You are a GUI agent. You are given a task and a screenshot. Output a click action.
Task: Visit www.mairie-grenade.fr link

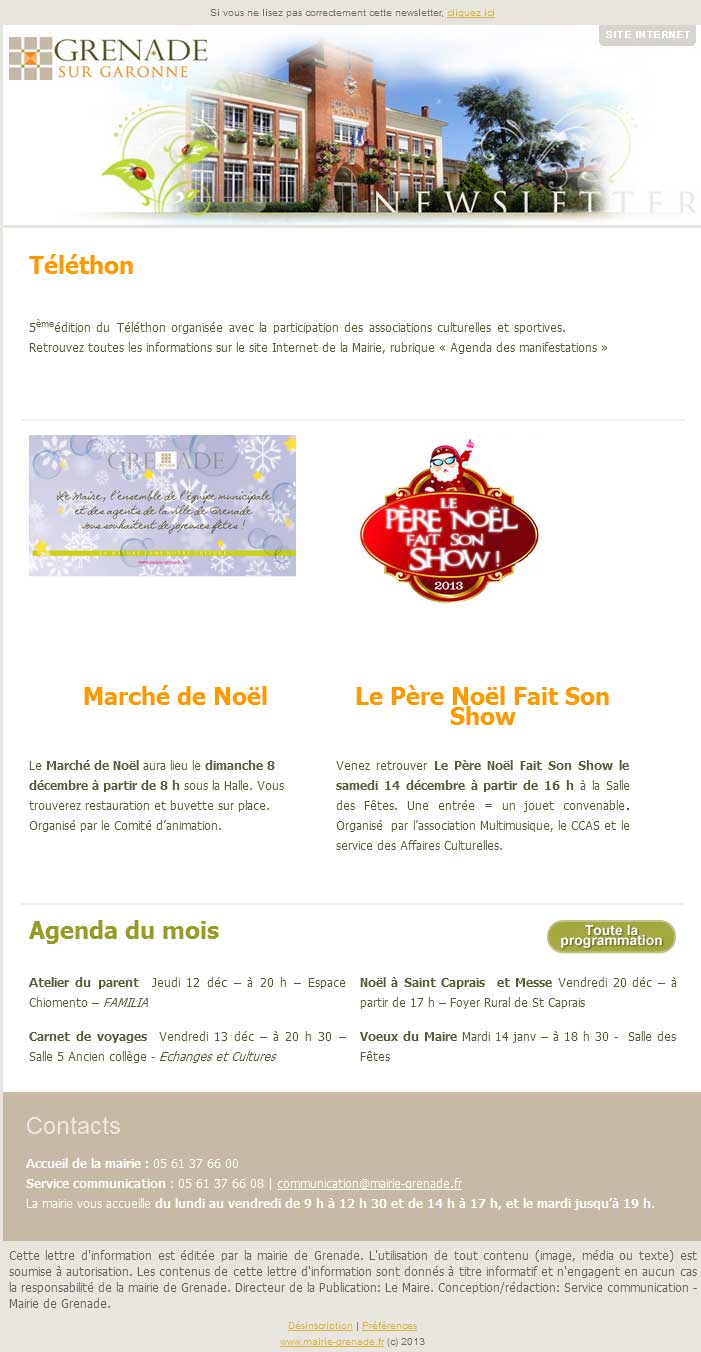pos(331,1342)
